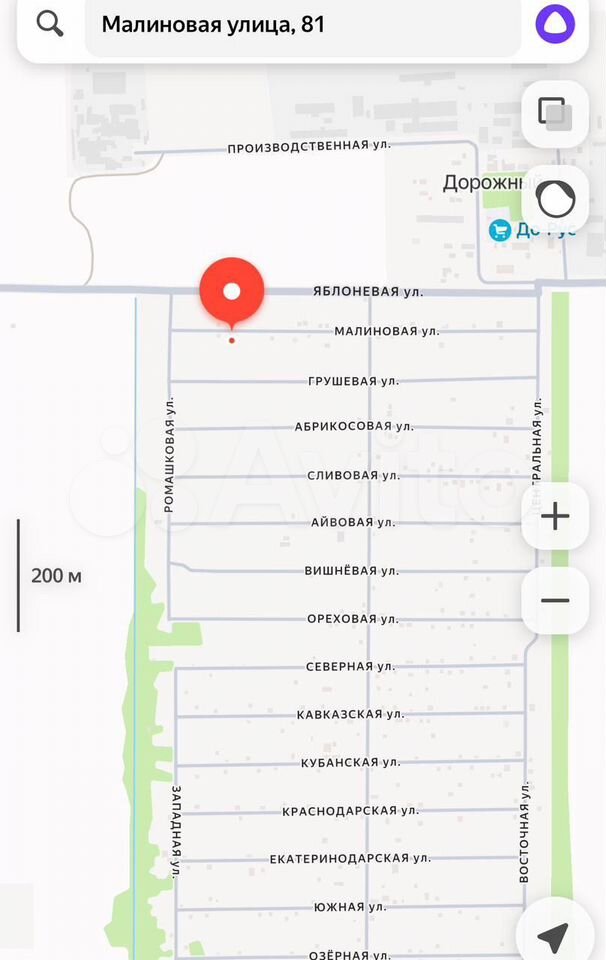Select the red location pin
The image size is (606, 960).
point(232,290)
